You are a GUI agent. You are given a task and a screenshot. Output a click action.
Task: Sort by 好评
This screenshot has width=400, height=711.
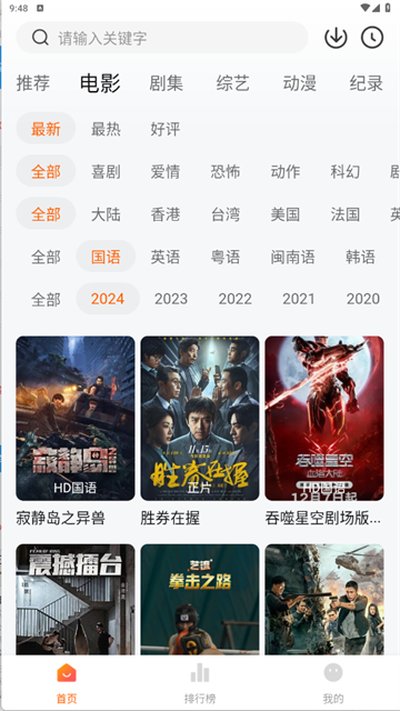(165, 129)
